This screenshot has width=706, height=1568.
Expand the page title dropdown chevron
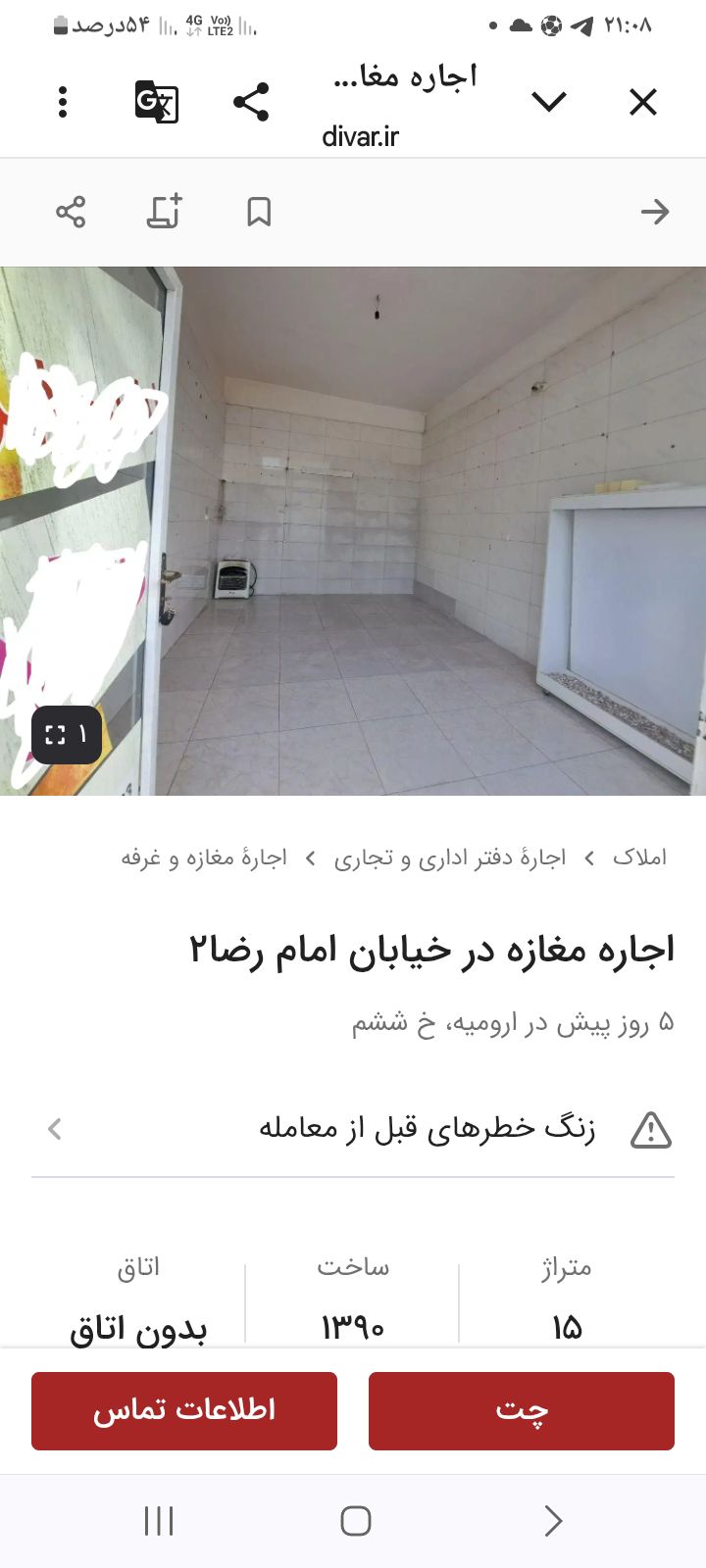coord(548,101)
